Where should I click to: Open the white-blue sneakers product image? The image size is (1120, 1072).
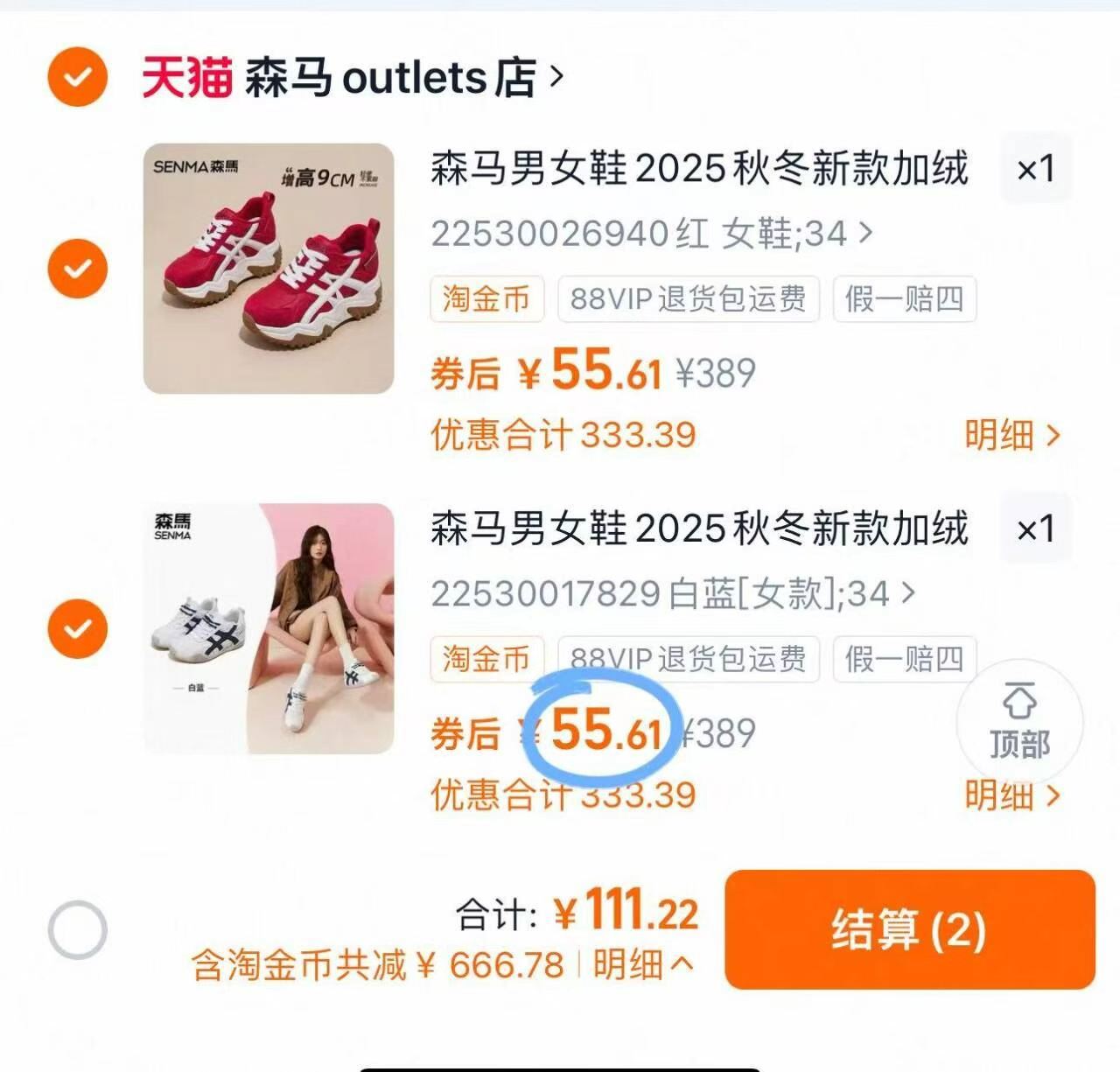269,628
